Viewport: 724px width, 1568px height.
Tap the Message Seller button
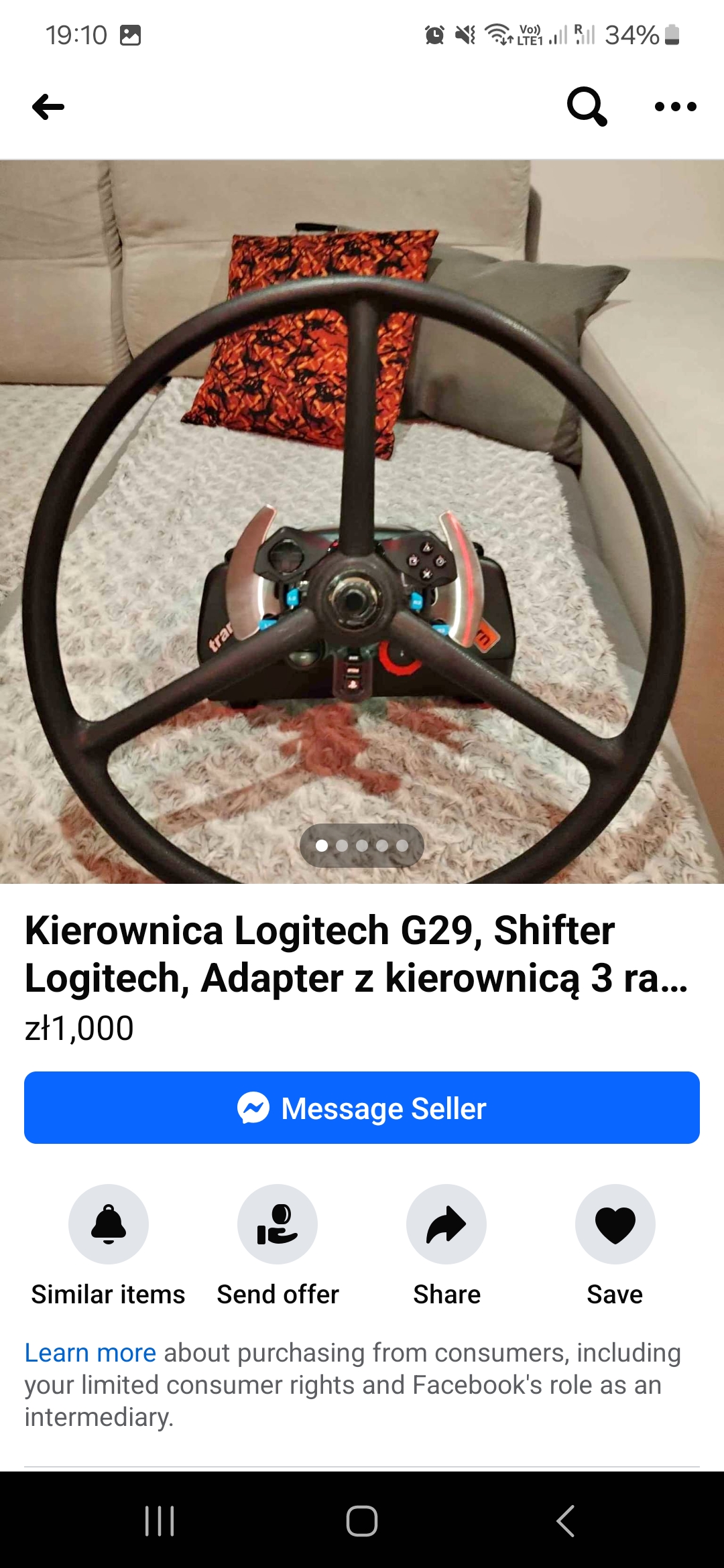click(x=362, y=1108)
